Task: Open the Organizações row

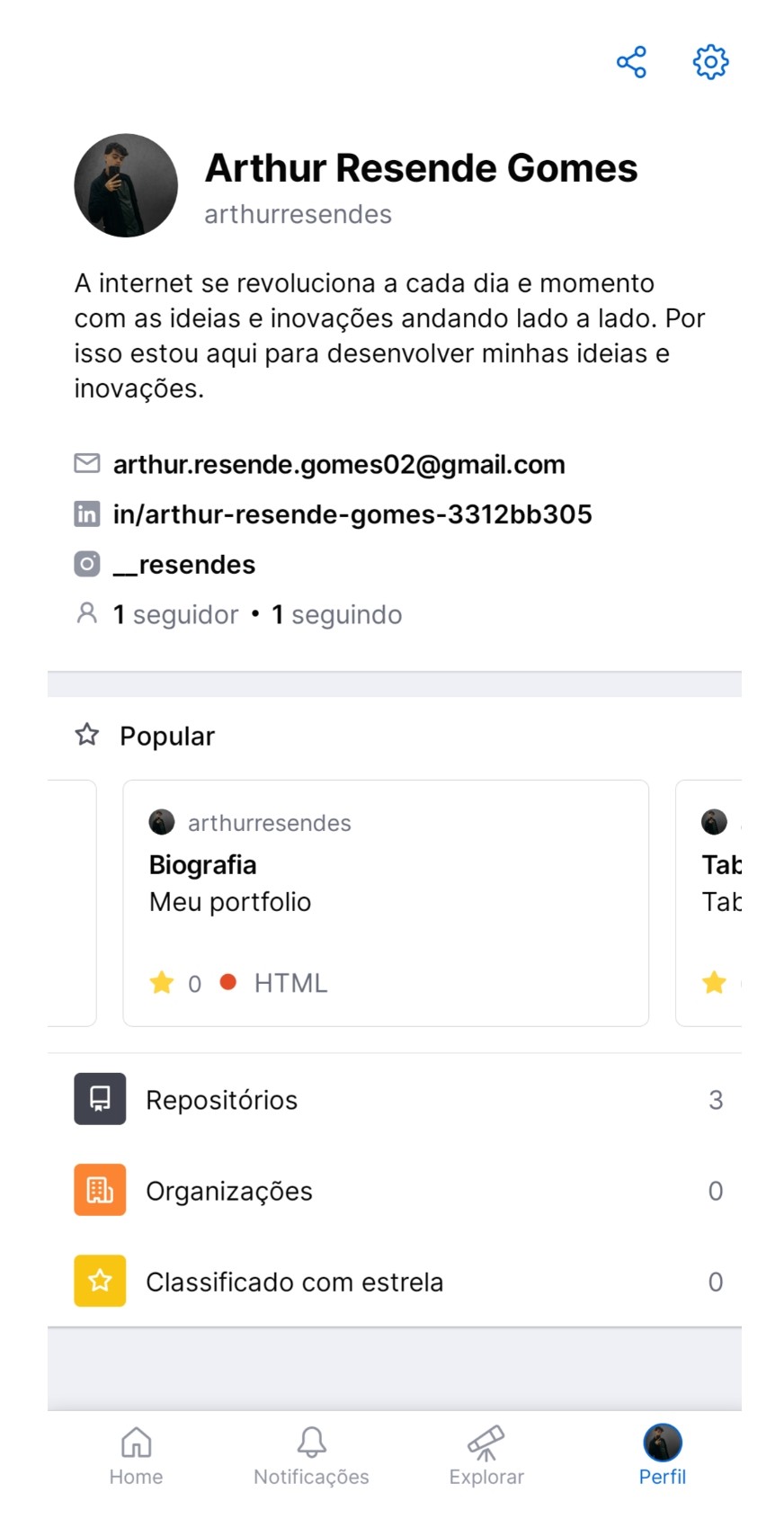Action: [395, 1190]
